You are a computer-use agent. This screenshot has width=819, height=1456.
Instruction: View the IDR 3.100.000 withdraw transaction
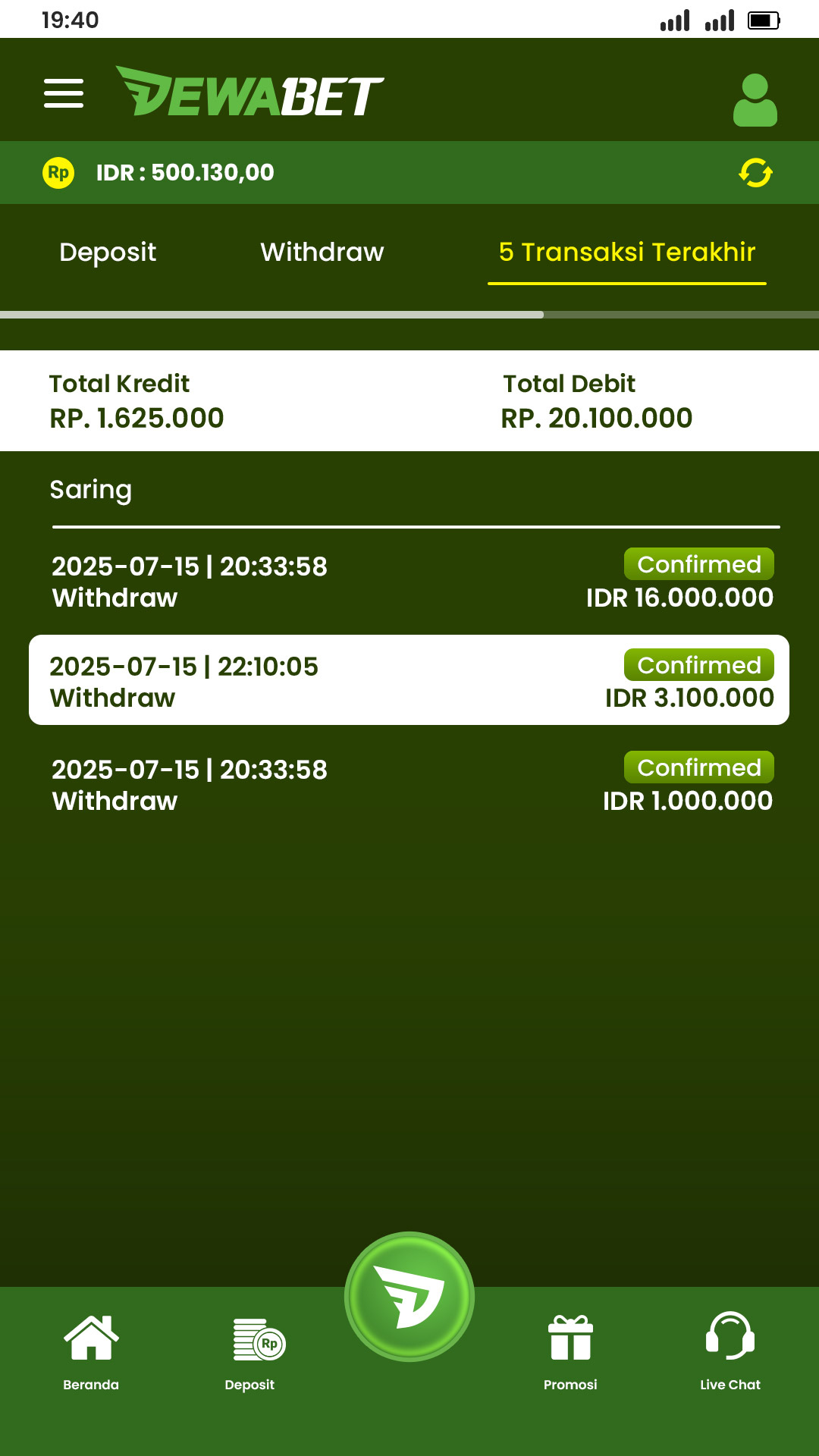[409, 680]
